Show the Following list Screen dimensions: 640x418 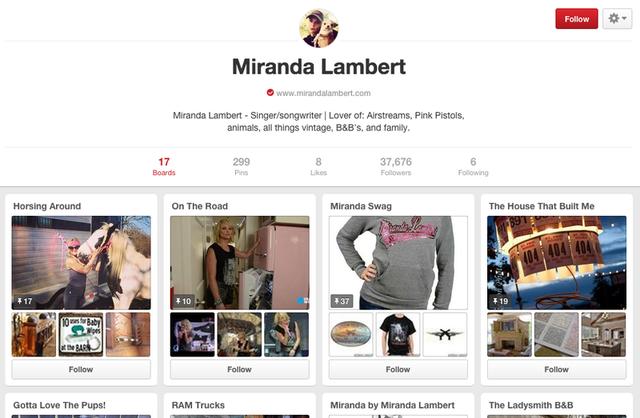coord(473,166)
